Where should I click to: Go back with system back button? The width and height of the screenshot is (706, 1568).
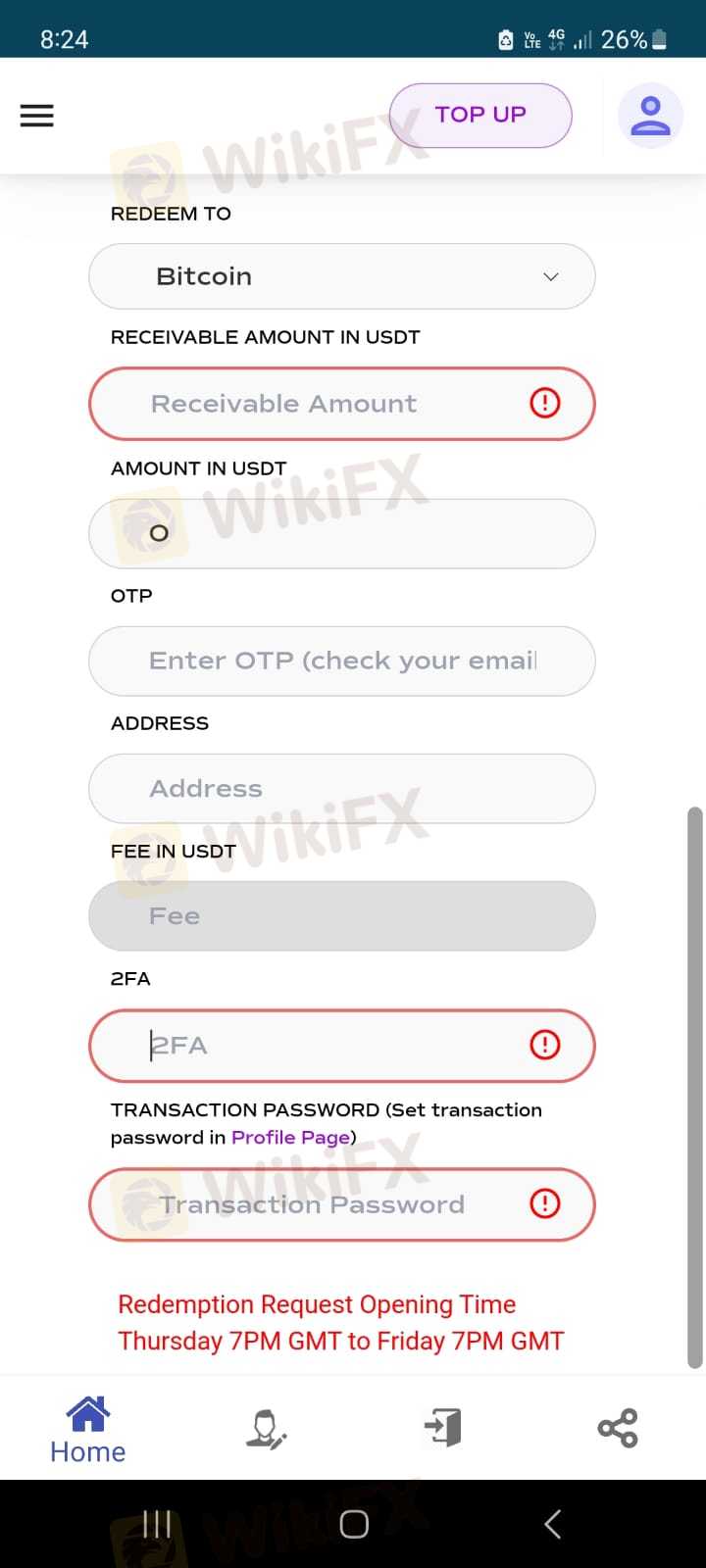coord(552,1524)
